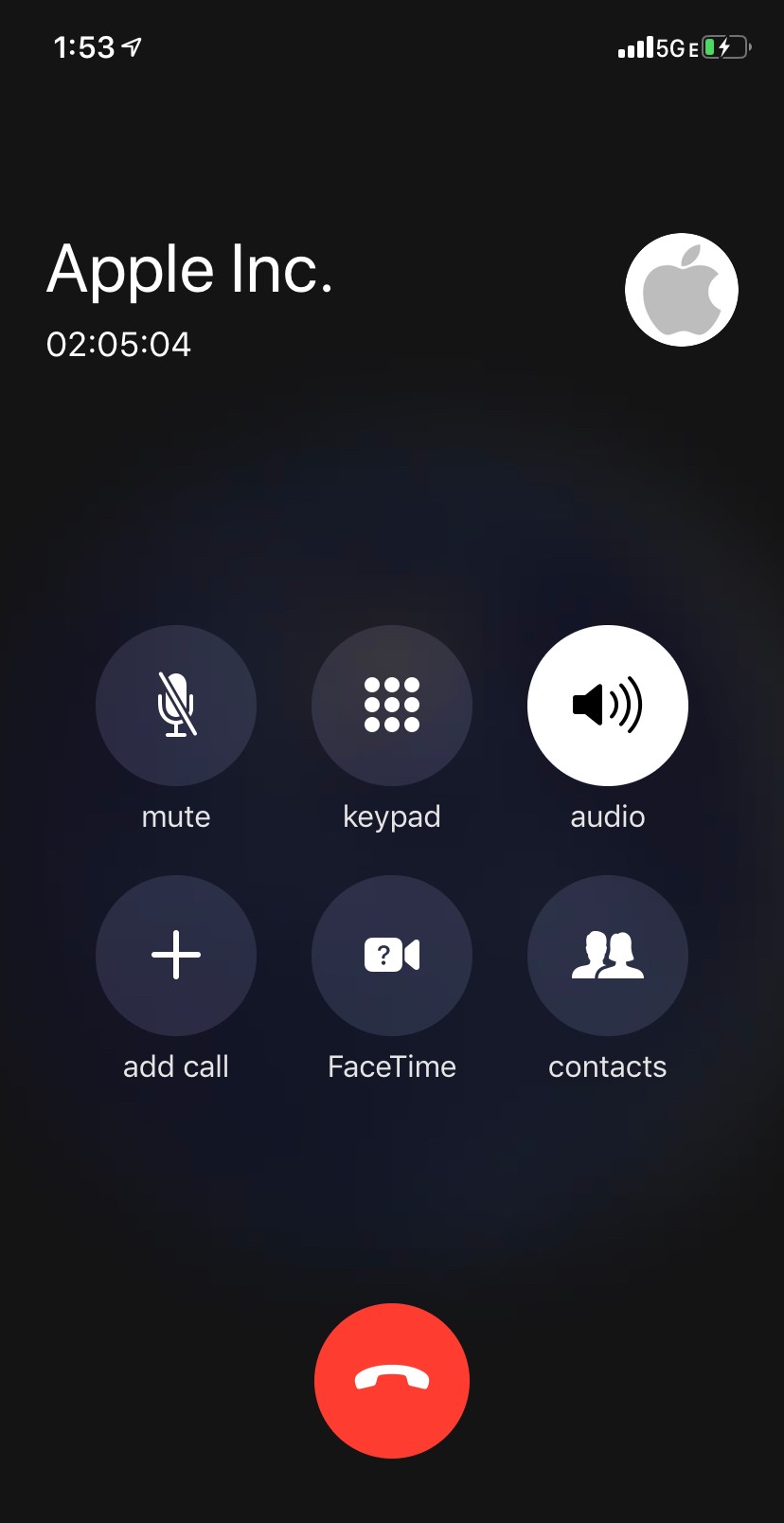End the call with Apple Inc.

tap(392, 1380)
